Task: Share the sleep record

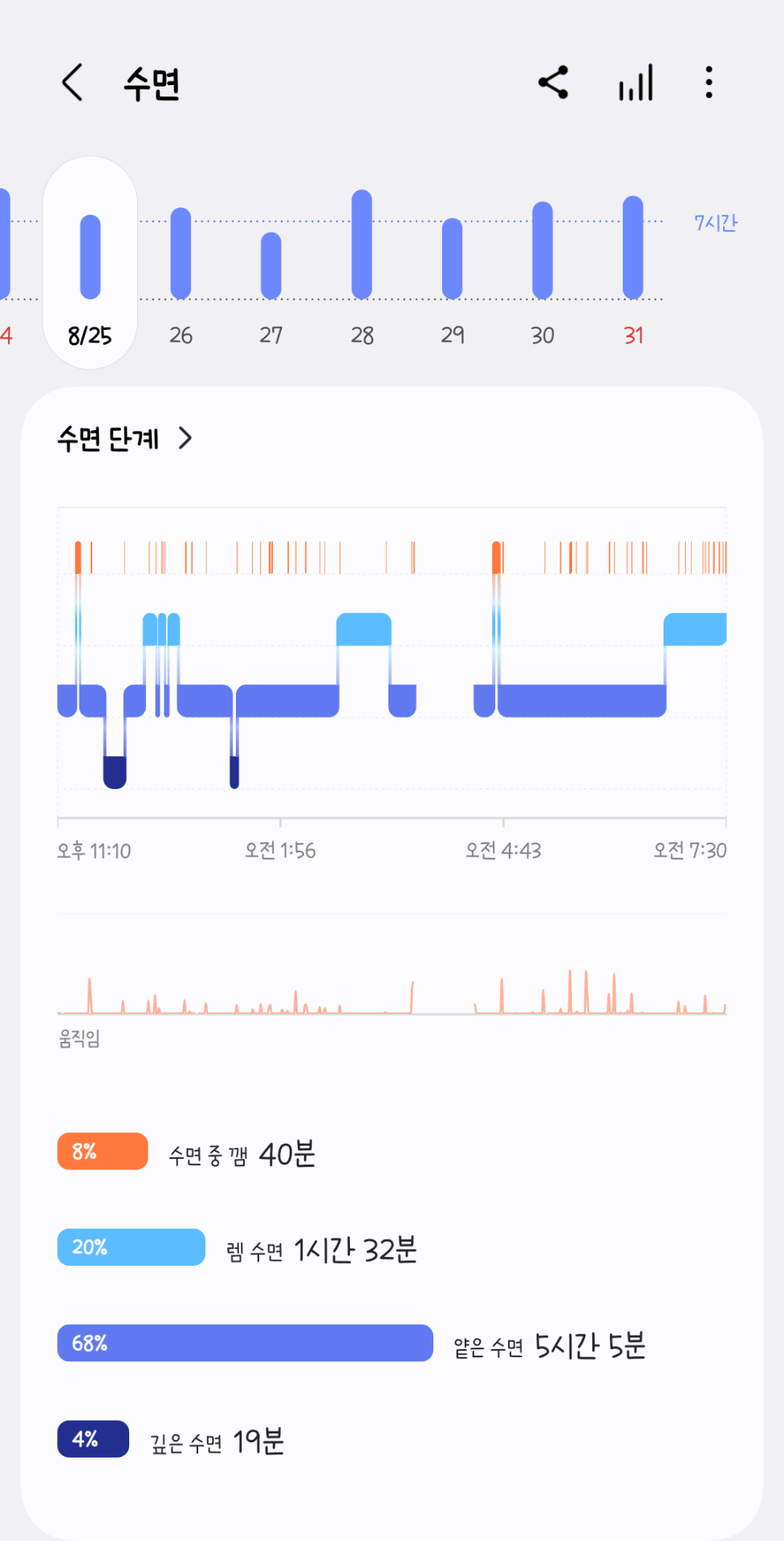Action: pyautogui.click(x=554, y=83)
